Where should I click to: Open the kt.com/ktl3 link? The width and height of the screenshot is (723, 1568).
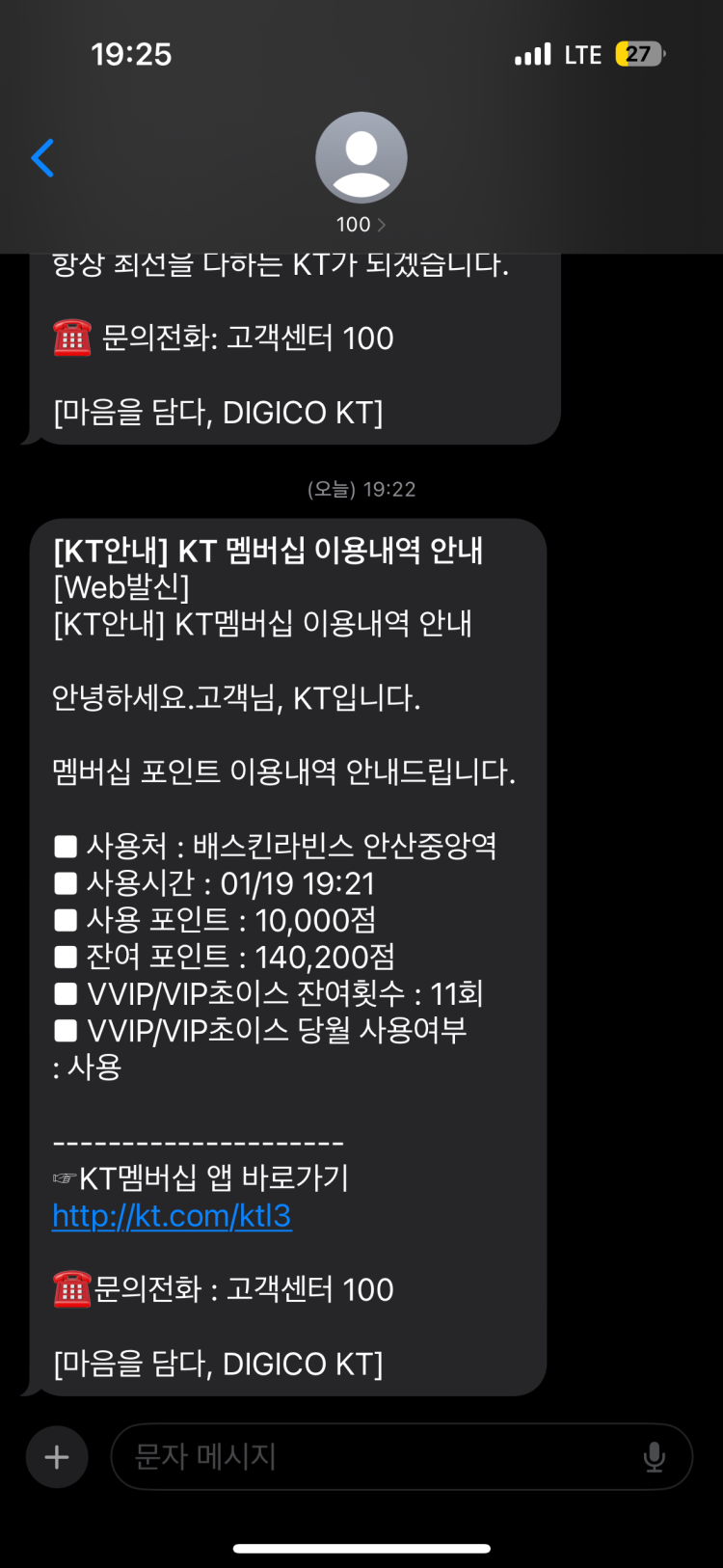click(172, 1217)
